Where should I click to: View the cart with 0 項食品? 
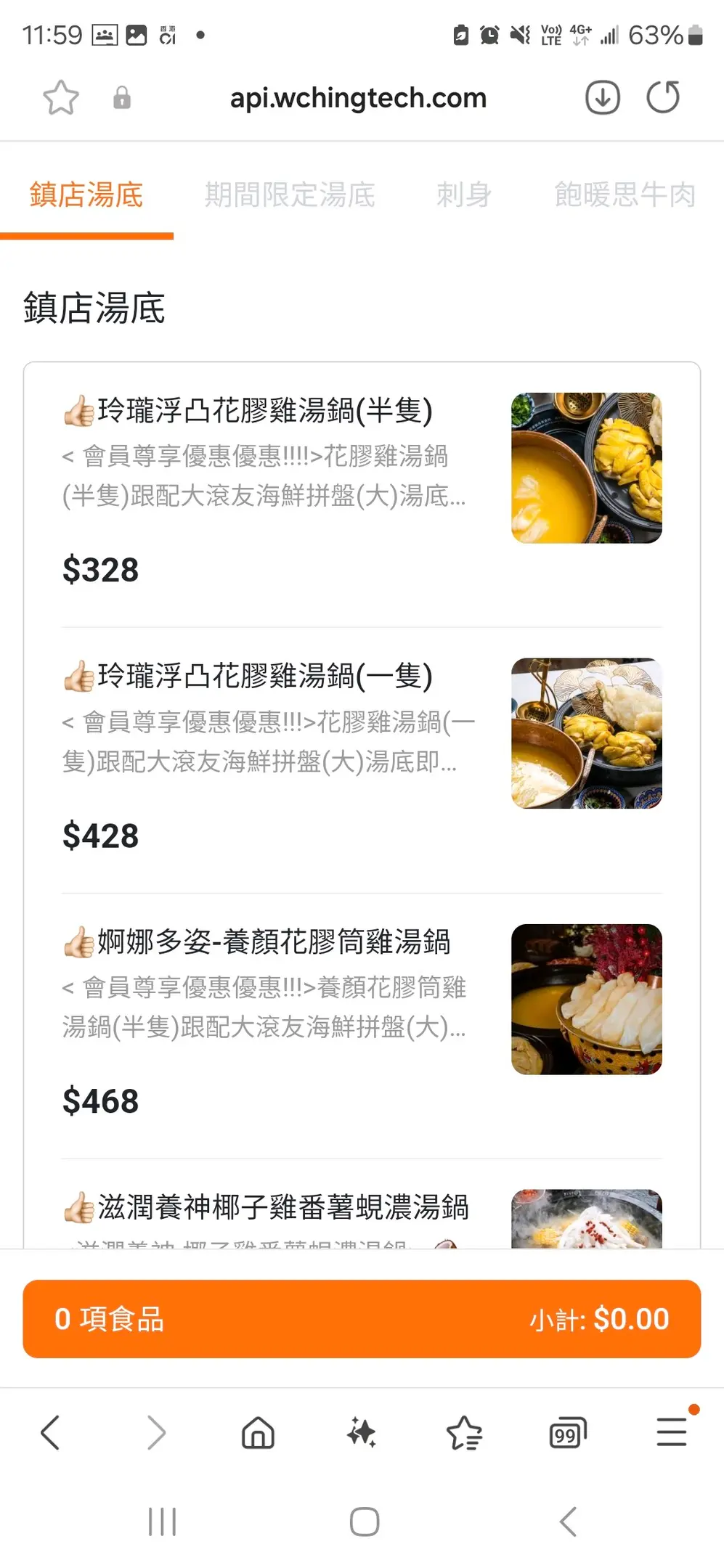pos(362,1318)
